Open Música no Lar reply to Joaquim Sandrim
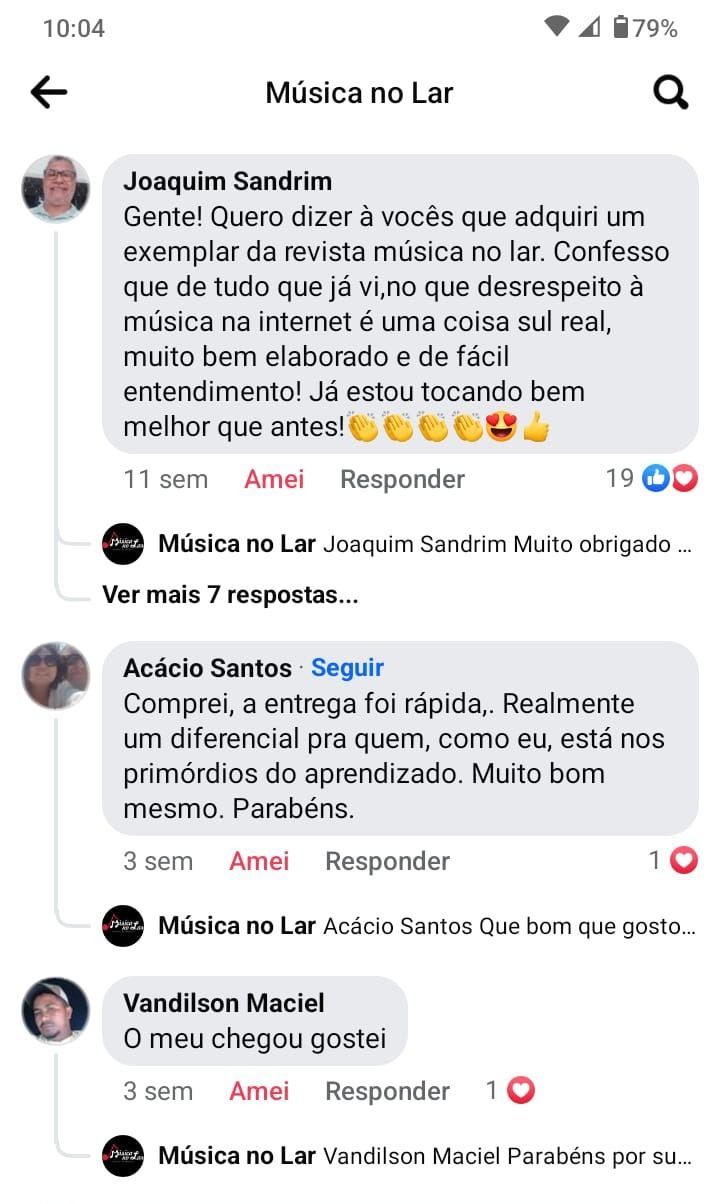The height and width of the screenshot is (1204, 720). point(399,544)
